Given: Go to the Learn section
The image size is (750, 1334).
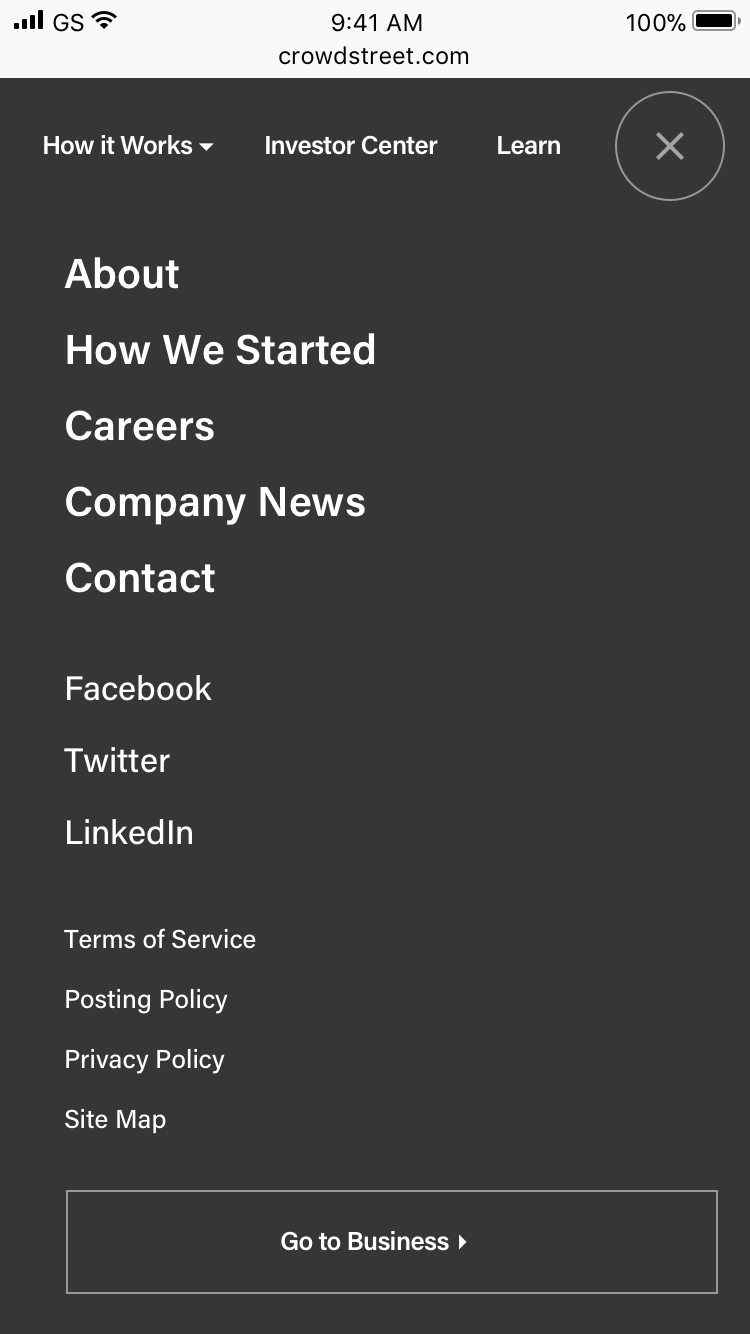Looking at the screenshot, I should point(528,146).
